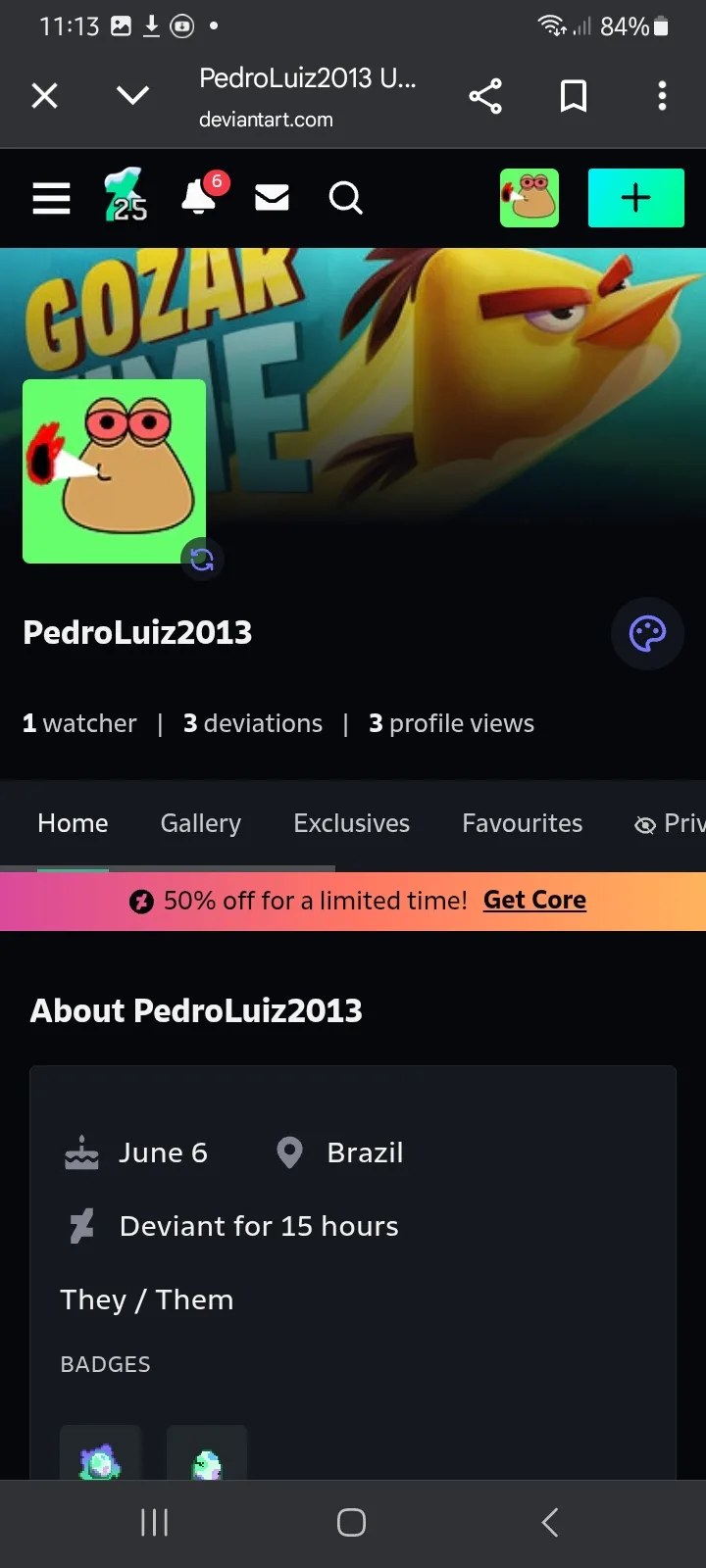Open DeviantArt search

345,198
